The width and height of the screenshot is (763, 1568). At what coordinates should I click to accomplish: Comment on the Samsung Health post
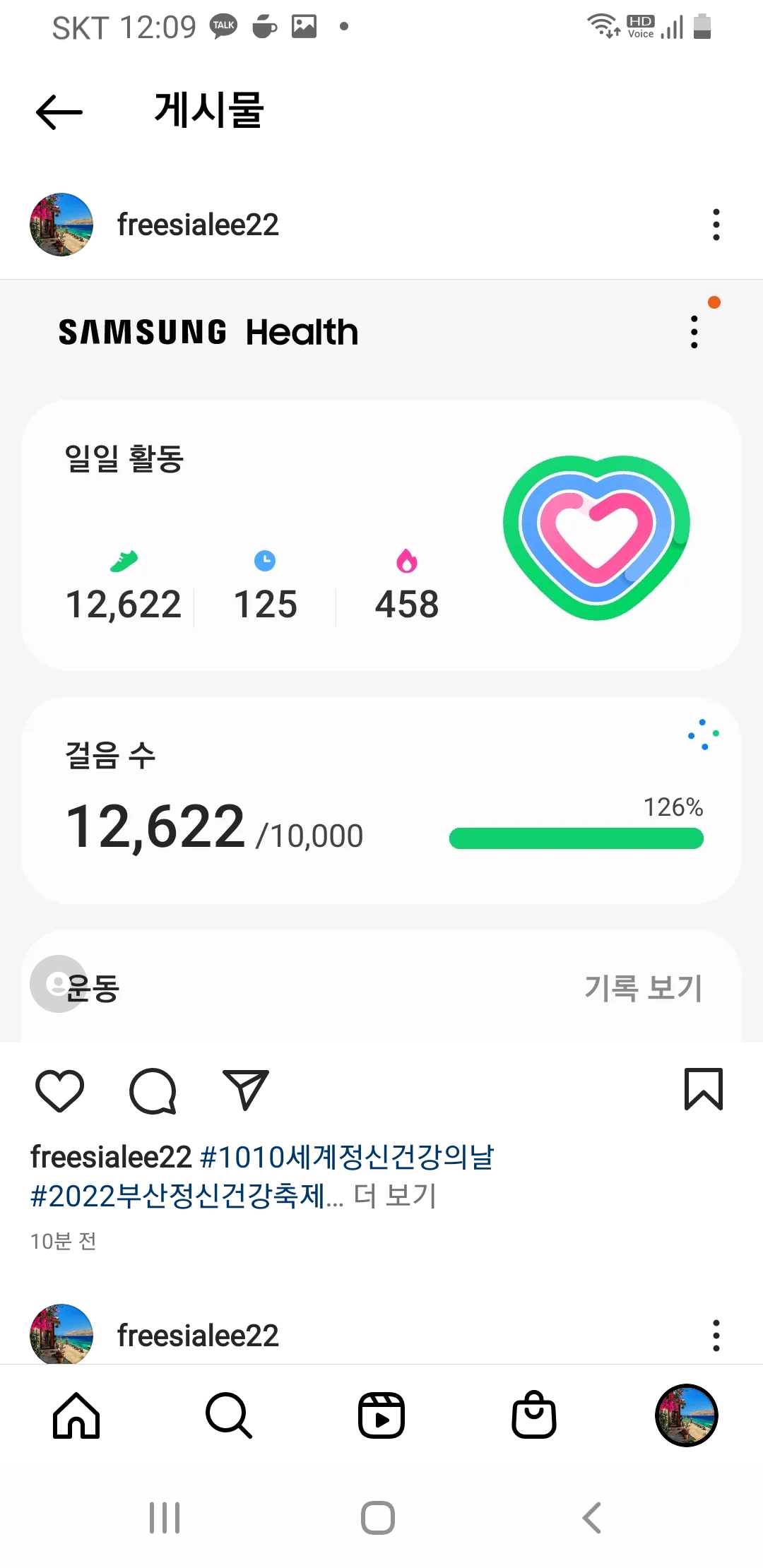click(153, 1091)
